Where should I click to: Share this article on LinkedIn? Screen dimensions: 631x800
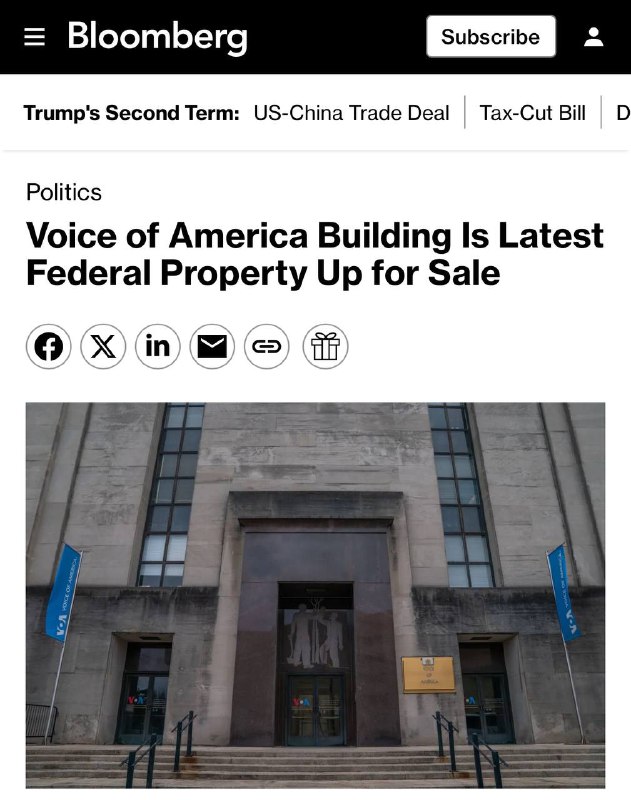tap(158, 347)
